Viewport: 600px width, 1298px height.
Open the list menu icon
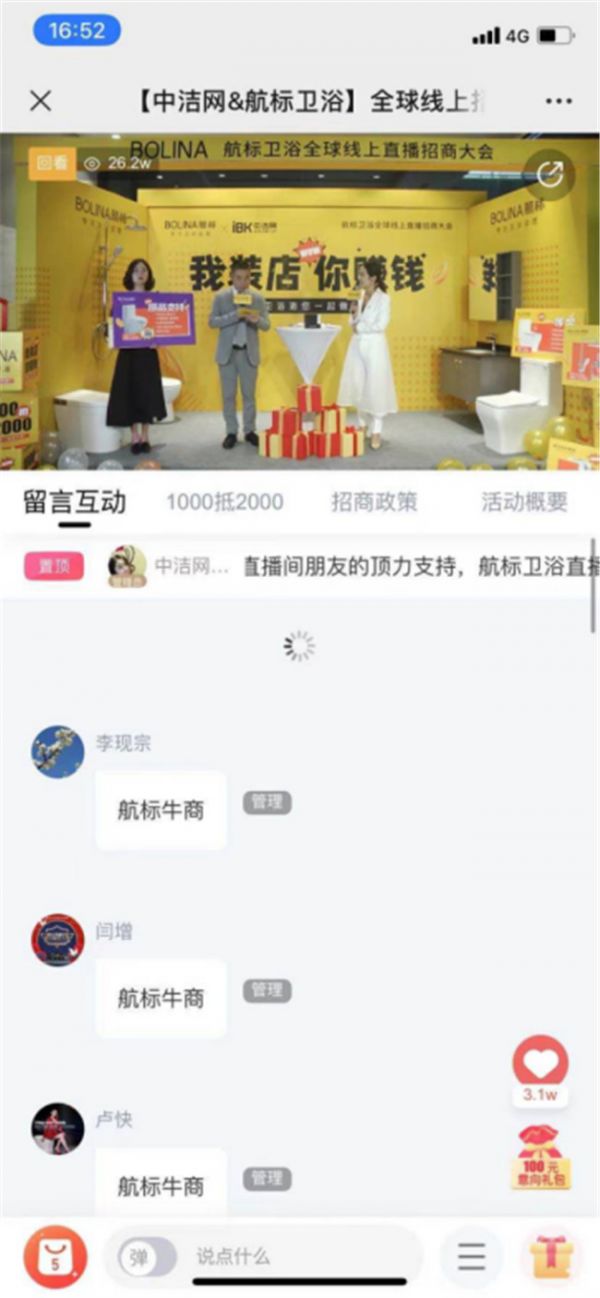coord(471,1257)
